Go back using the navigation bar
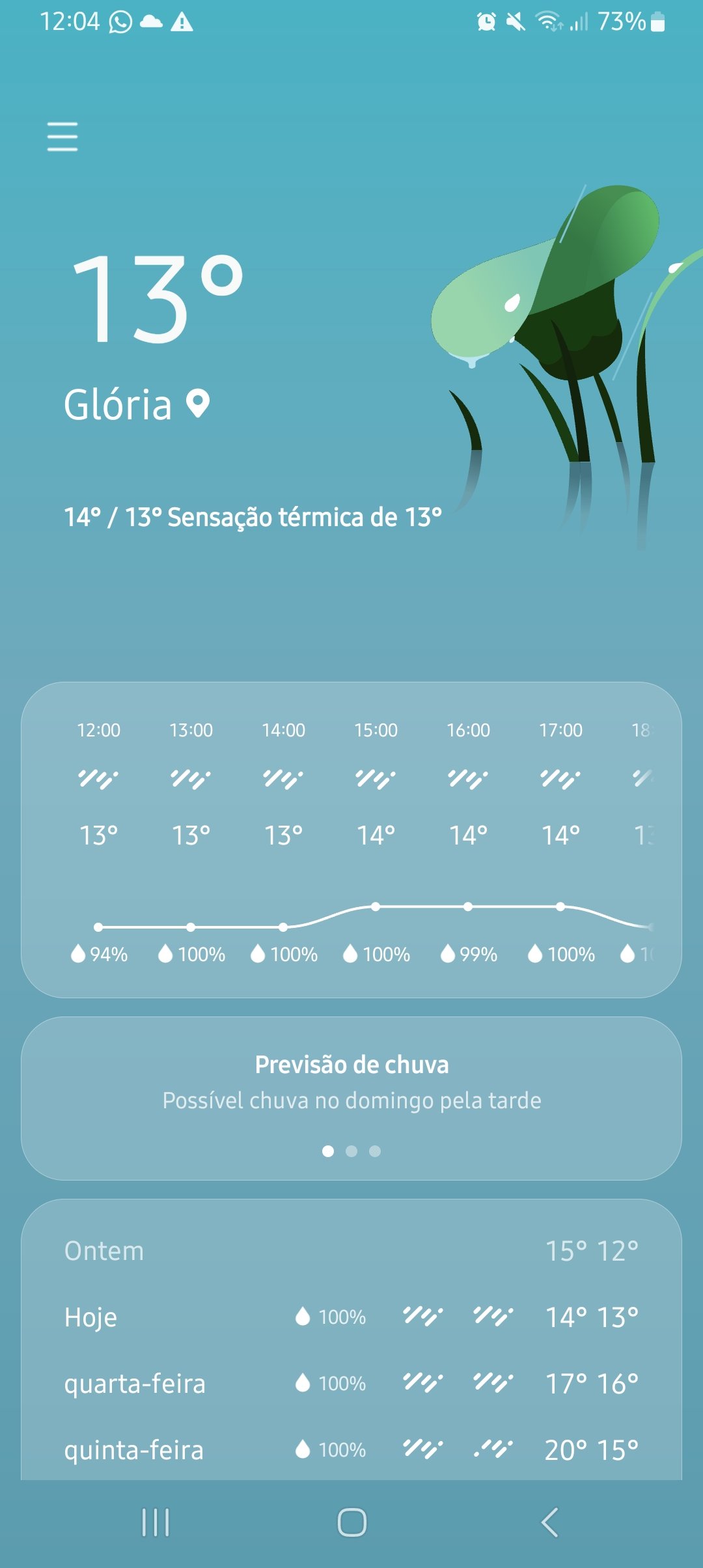Viewport: 703px width, 1568px height. [x=549, y=1522]
